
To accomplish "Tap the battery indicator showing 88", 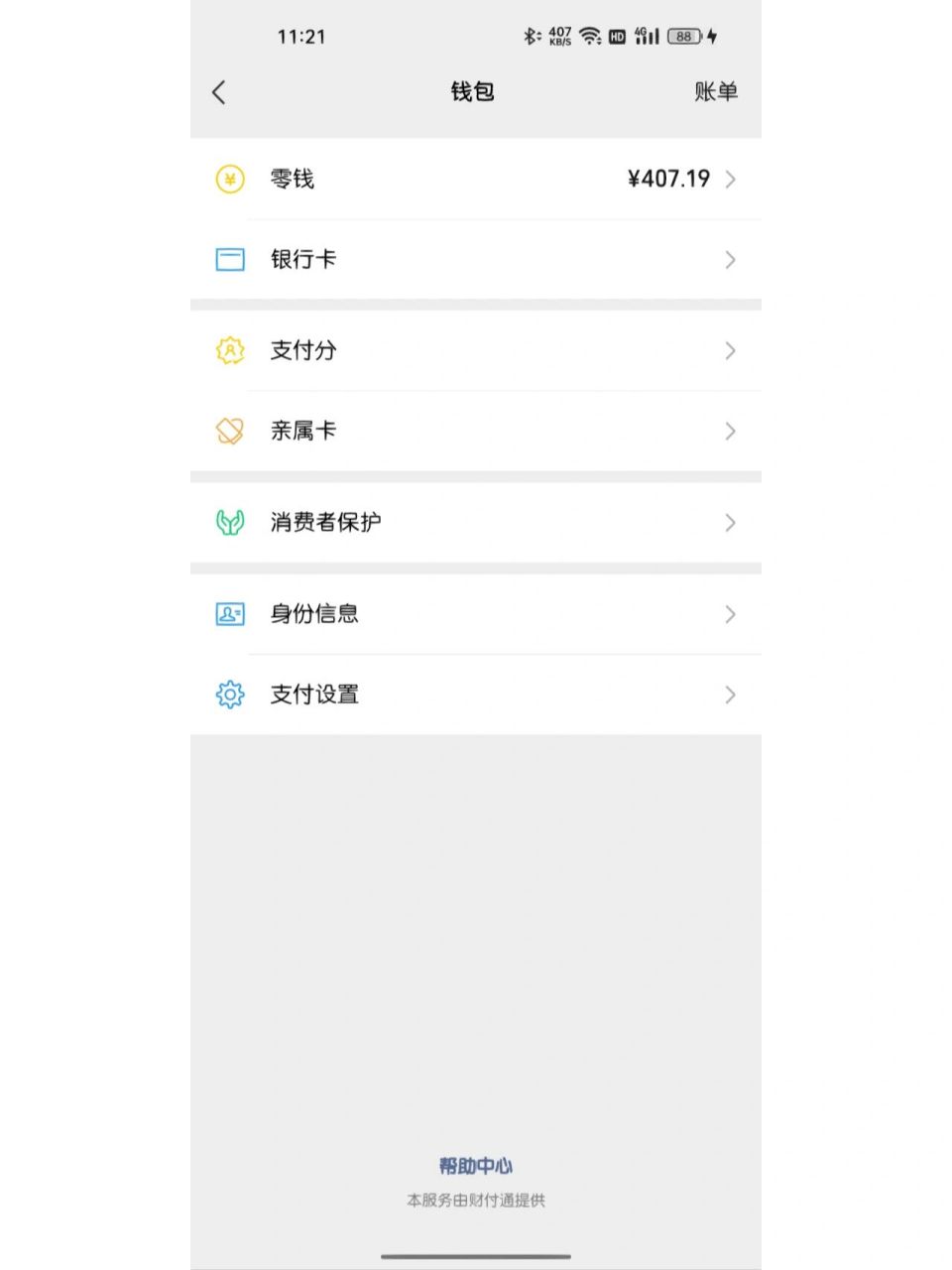I will 682,37.
